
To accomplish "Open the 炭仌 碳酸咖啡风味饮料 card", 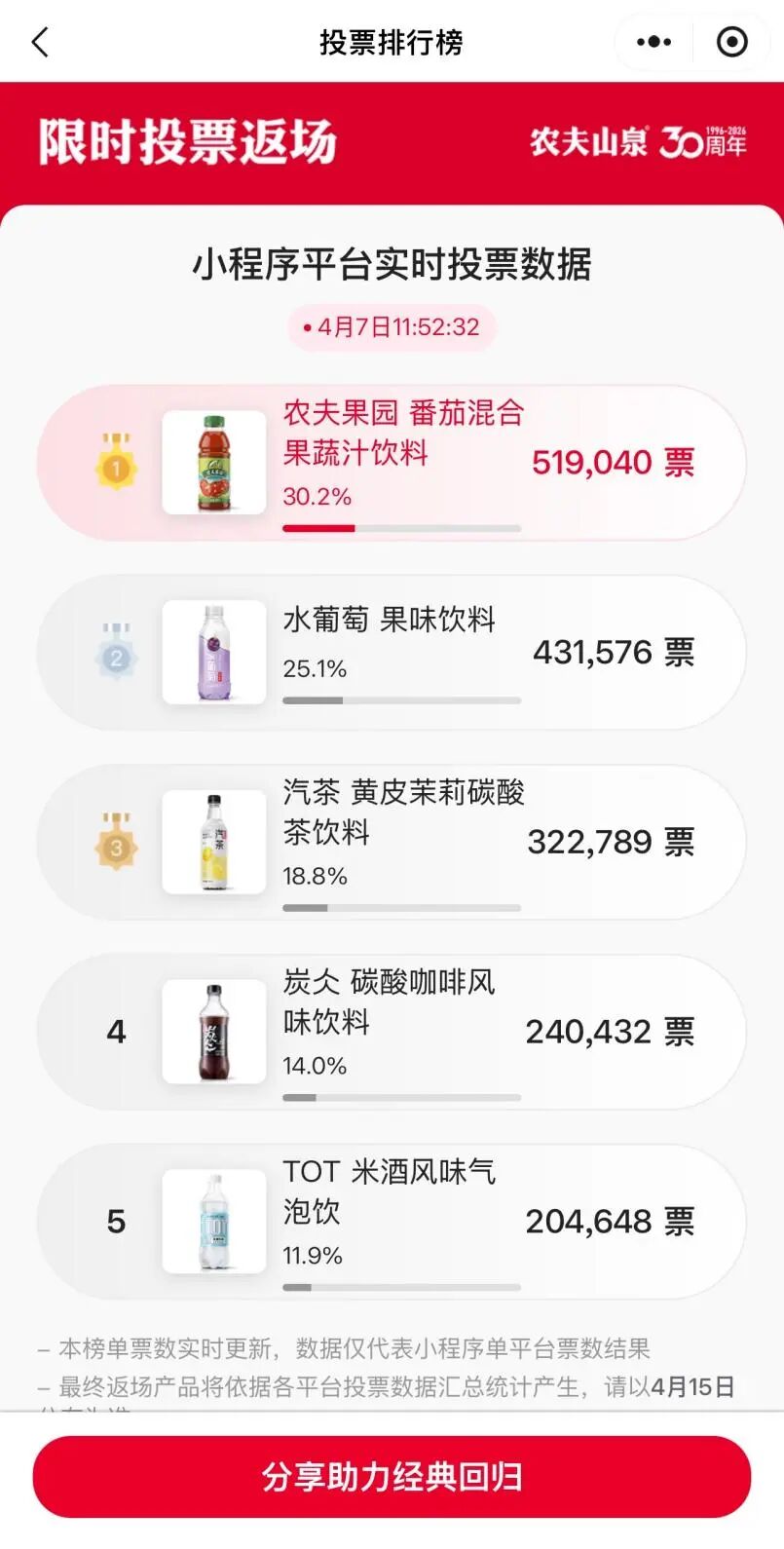I will [392, 1032].
